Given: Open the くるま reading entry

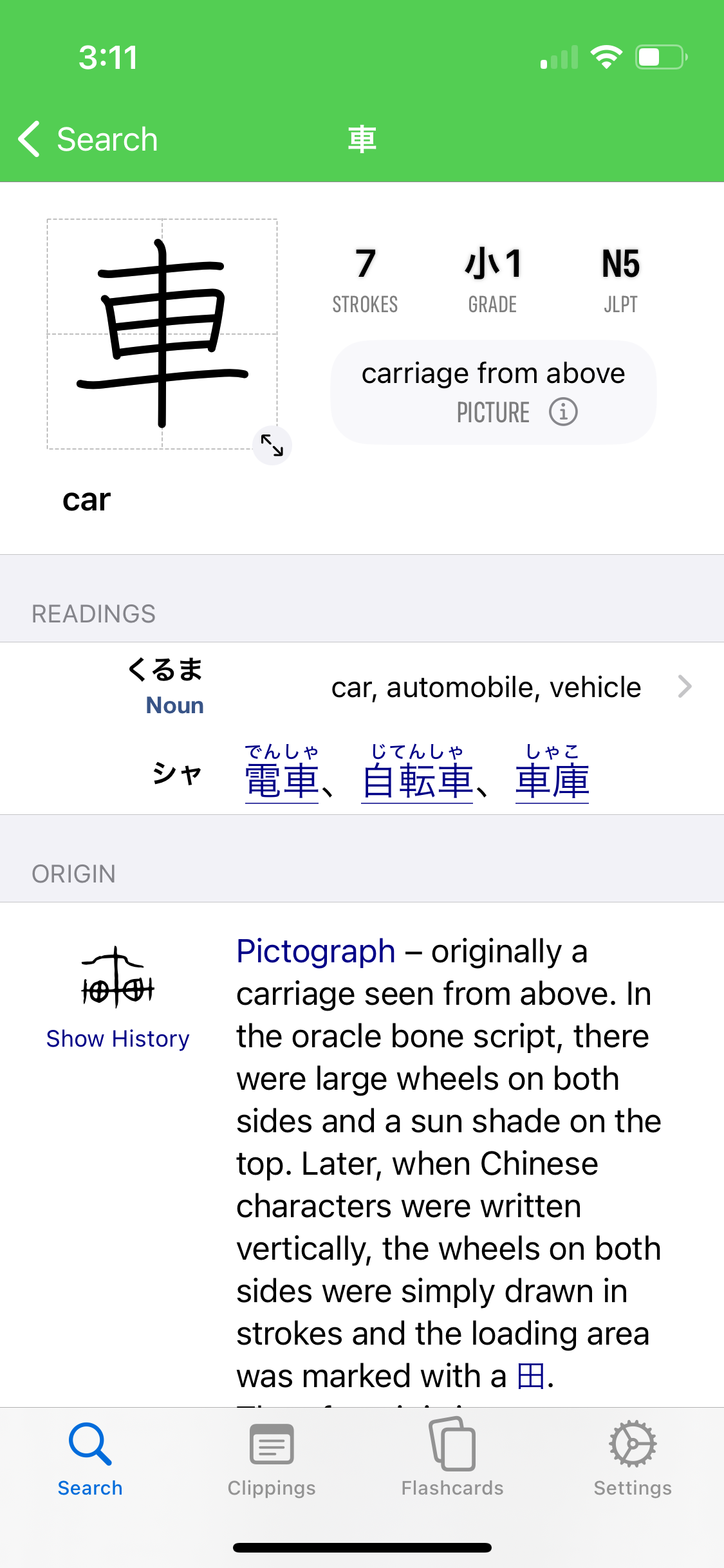Looking at the screenshot, I should coord(412,687).
